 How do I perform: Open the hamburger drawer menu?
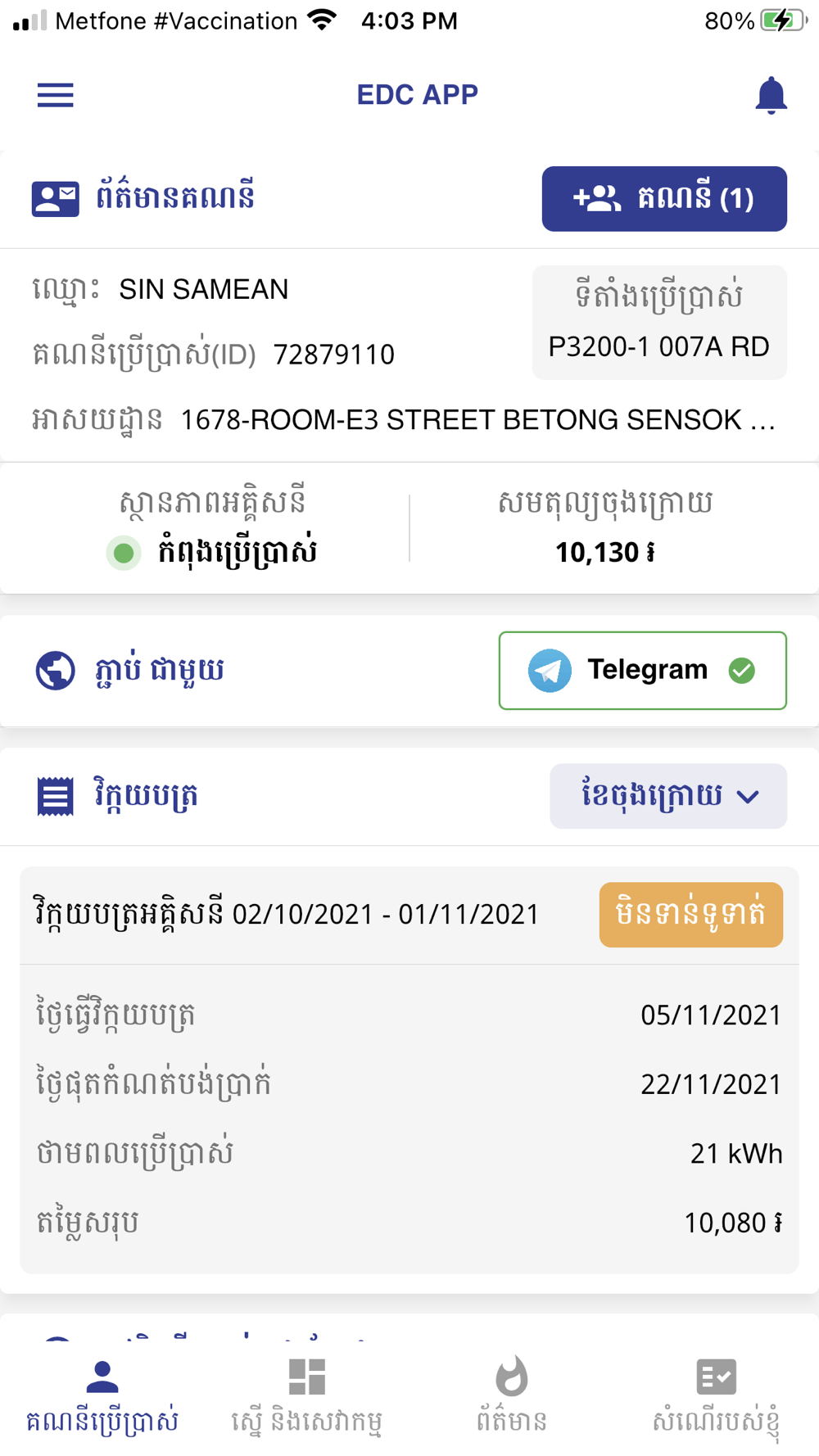(x=56, y=95)
